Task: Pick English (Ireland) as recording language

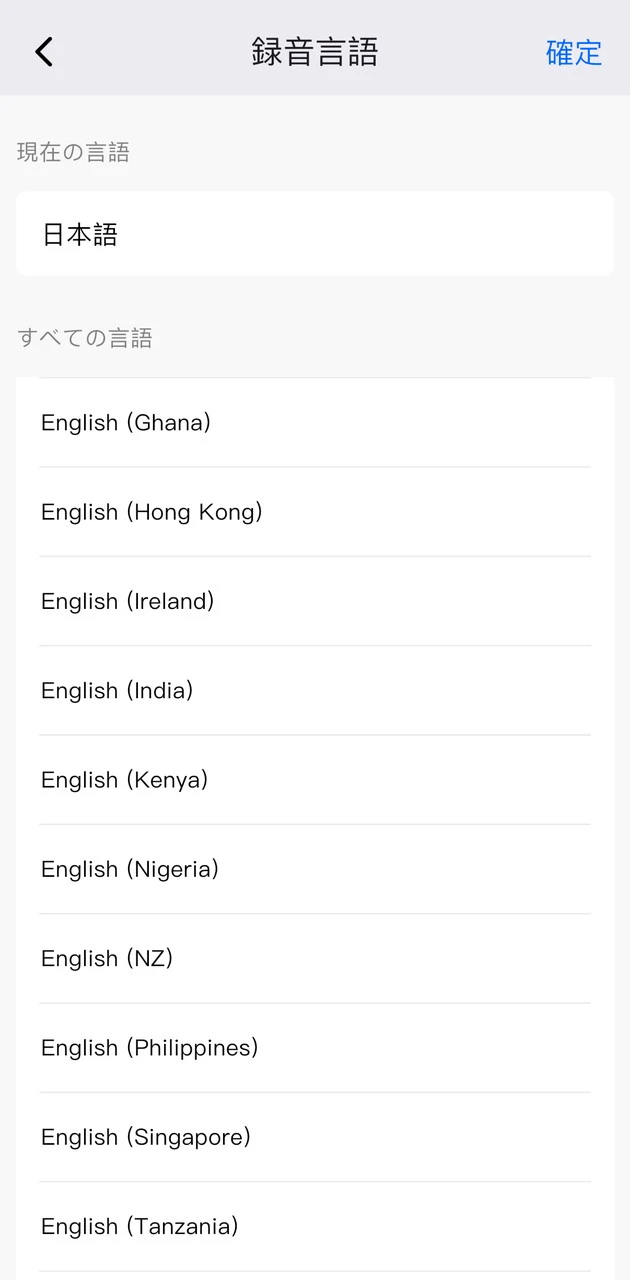Action: pyautogui.click(x=128, y=601)
